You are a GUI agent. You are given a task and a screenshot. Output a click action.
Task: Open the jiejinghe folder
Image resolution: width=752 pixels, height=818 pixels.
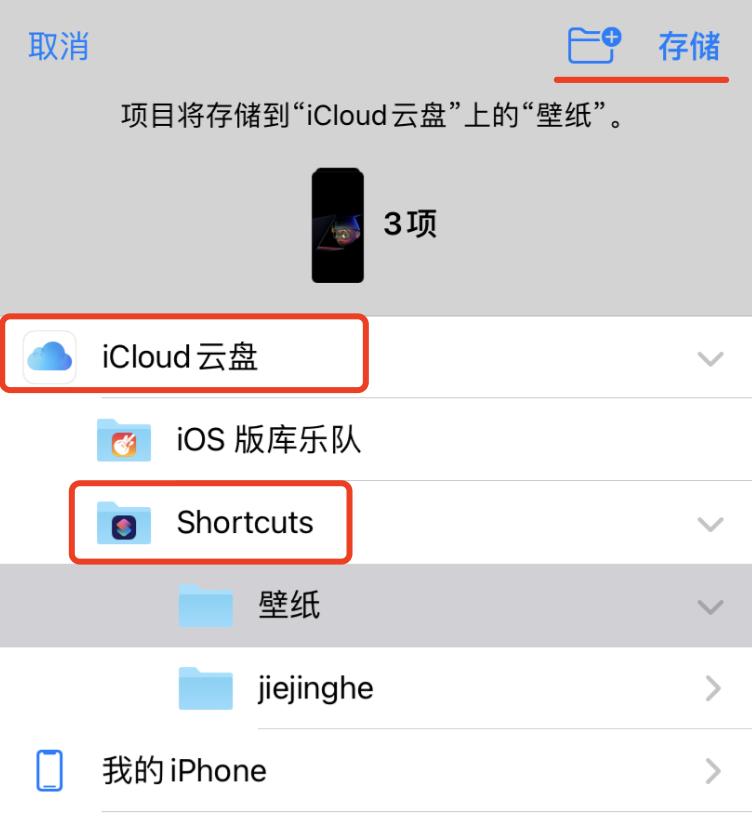(376, 688)
